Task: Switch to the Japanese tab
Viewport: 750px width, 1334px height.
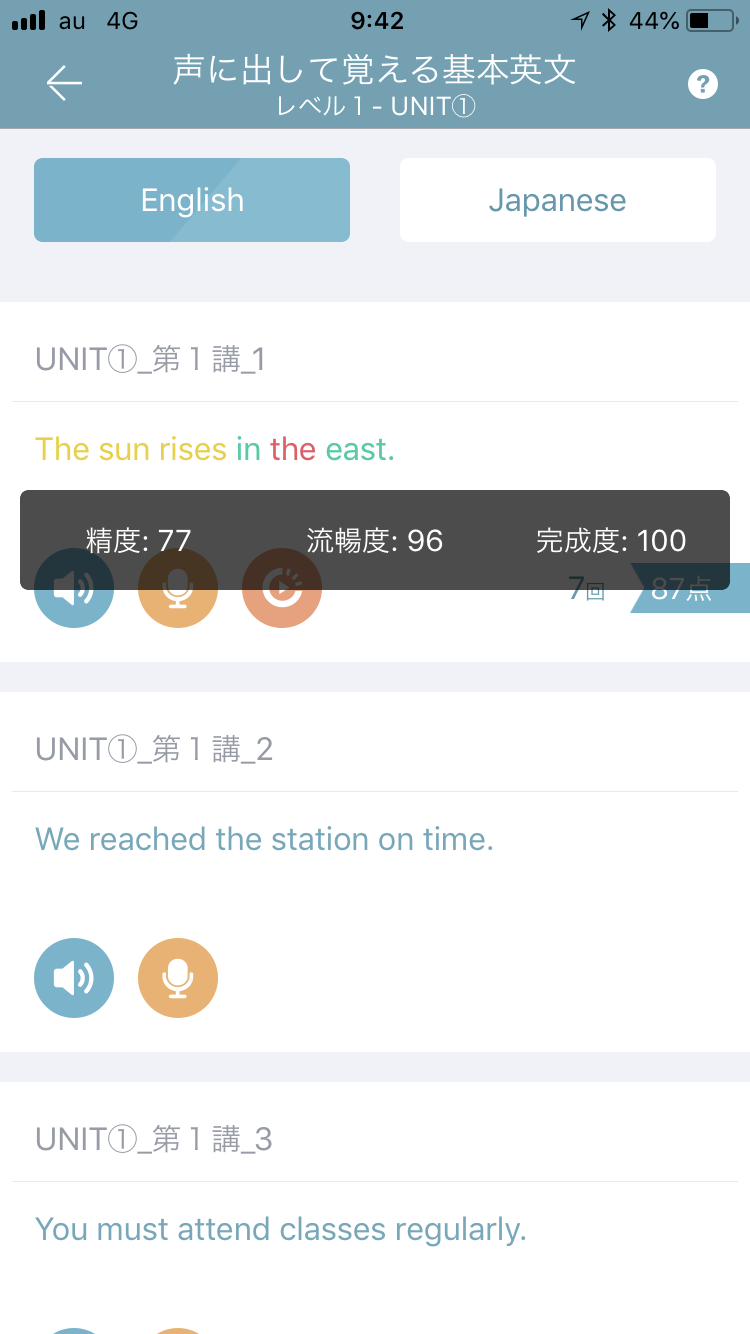Action: [558, 200]
